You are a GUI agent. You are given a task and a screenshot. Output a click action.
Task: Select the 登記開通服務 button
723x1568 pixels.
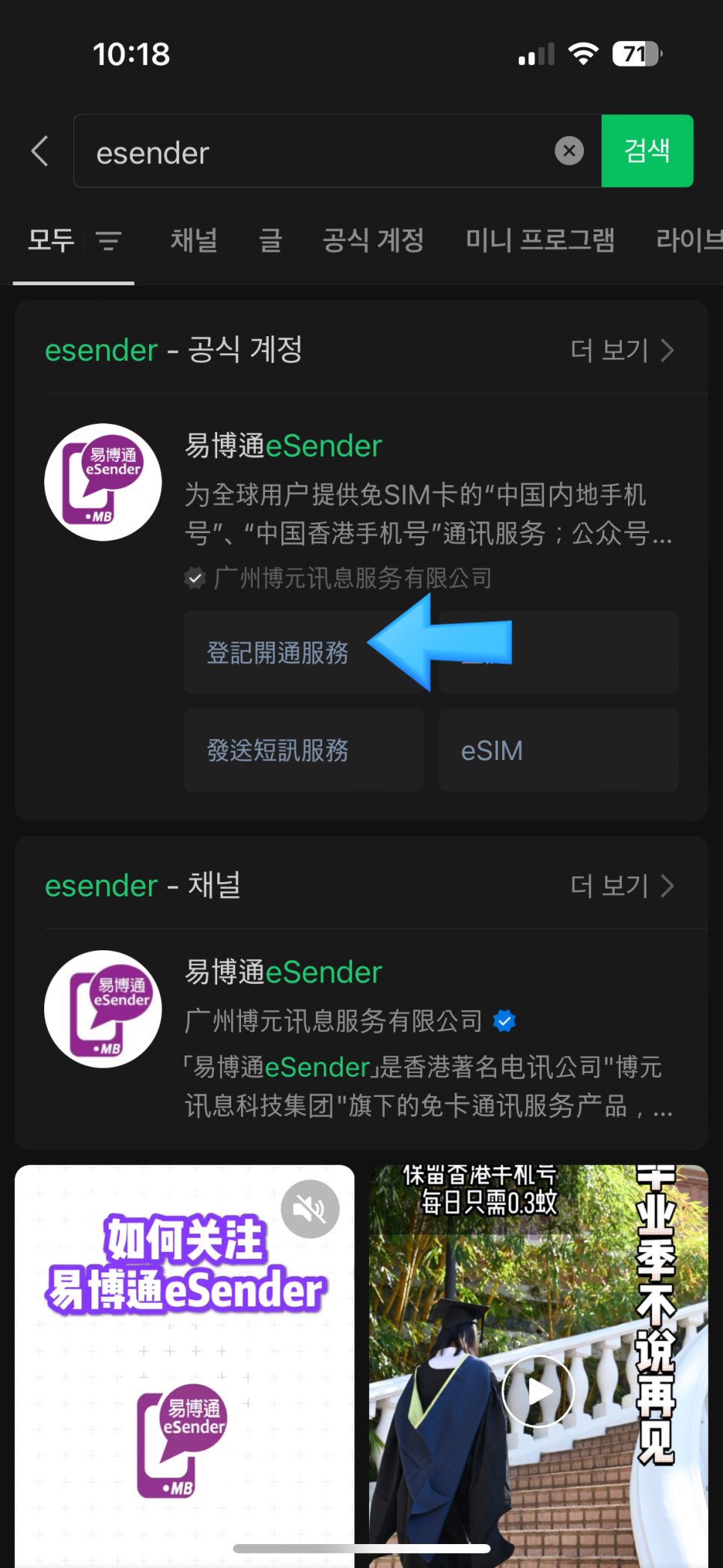pyautogui.click(x=278, y=653)
